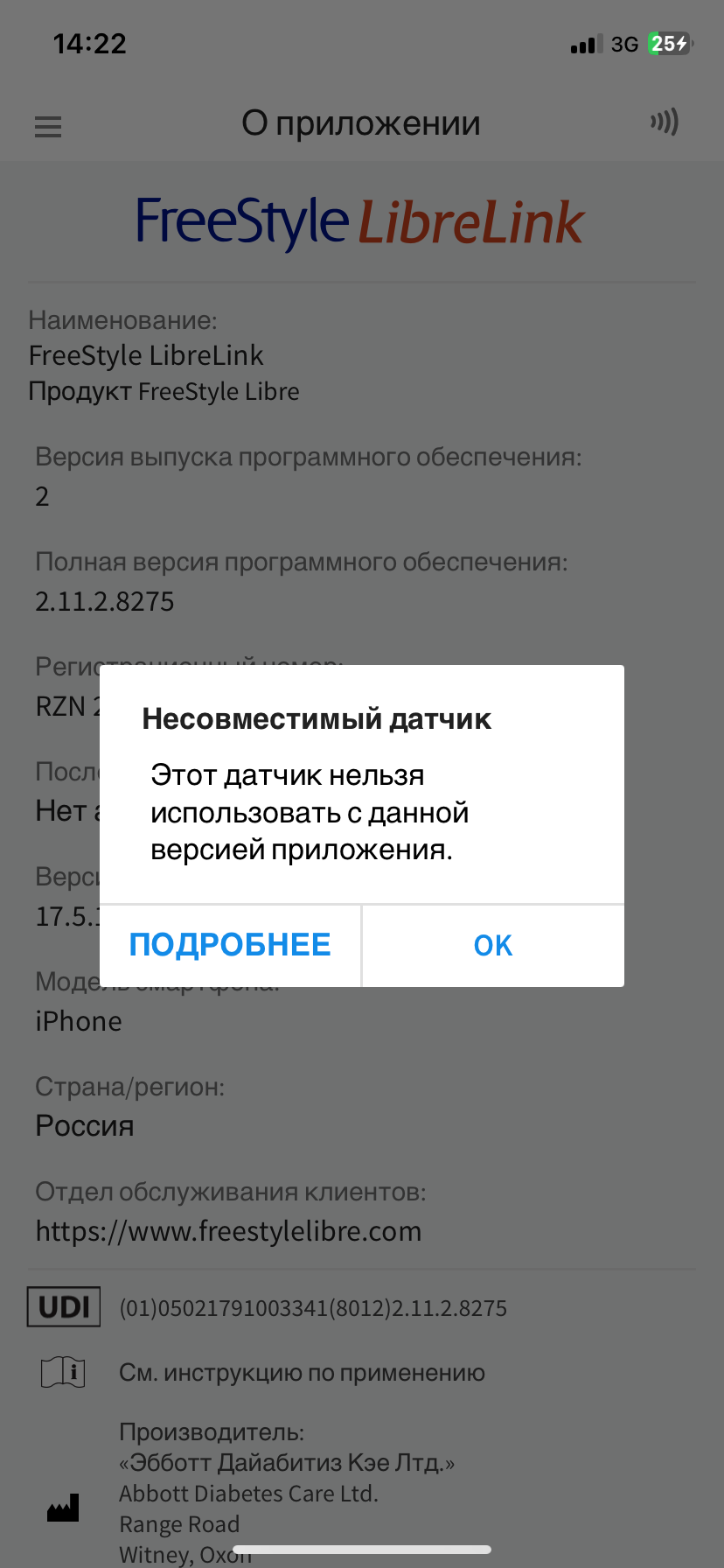Tap ПОДРОБНЕЕ for more sensor details
The image size is (724, 1568).
click(230, 945)
